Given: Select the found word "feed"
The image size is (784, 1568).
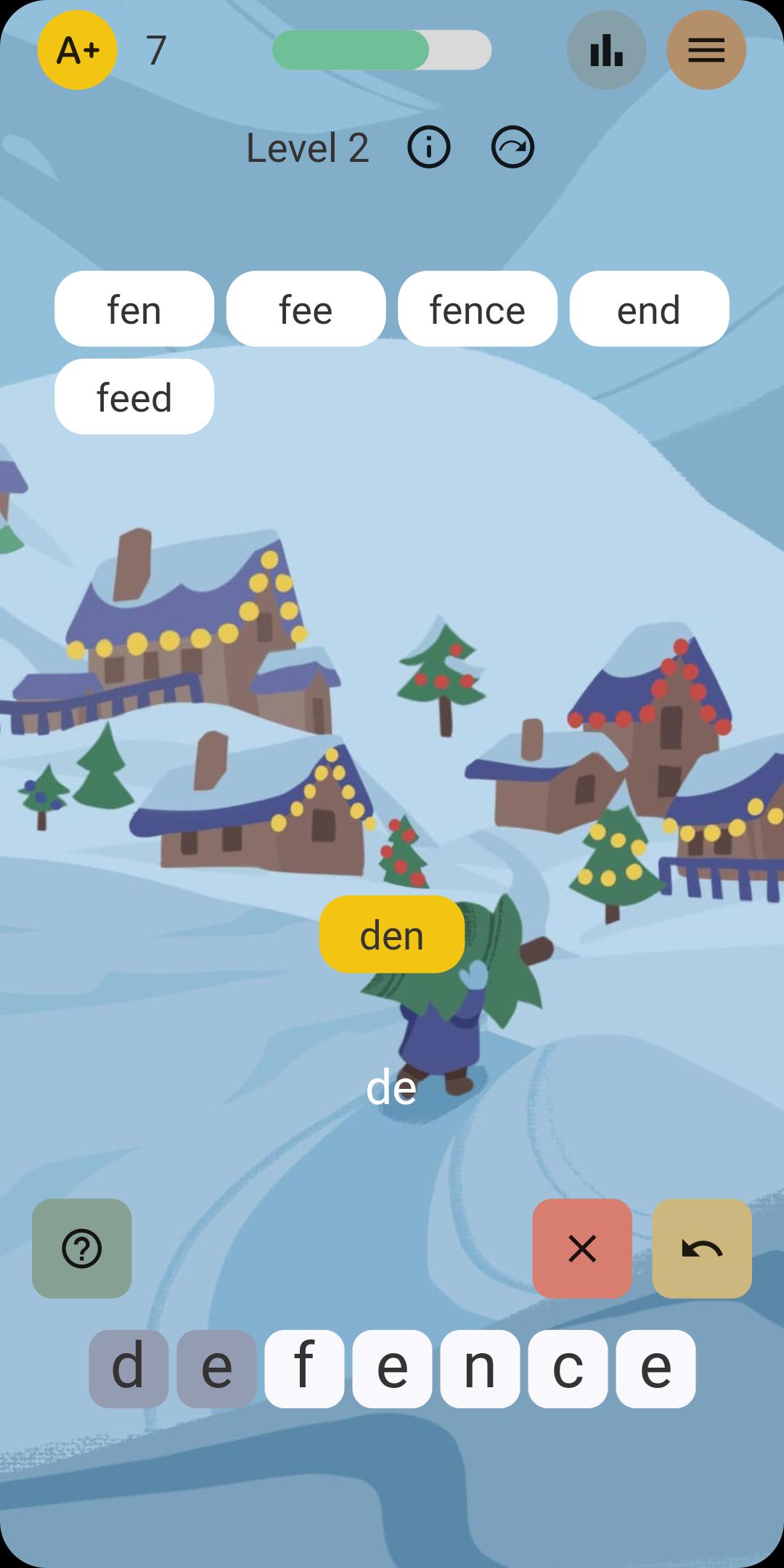Looking at the screenshot, I should 134,397.
